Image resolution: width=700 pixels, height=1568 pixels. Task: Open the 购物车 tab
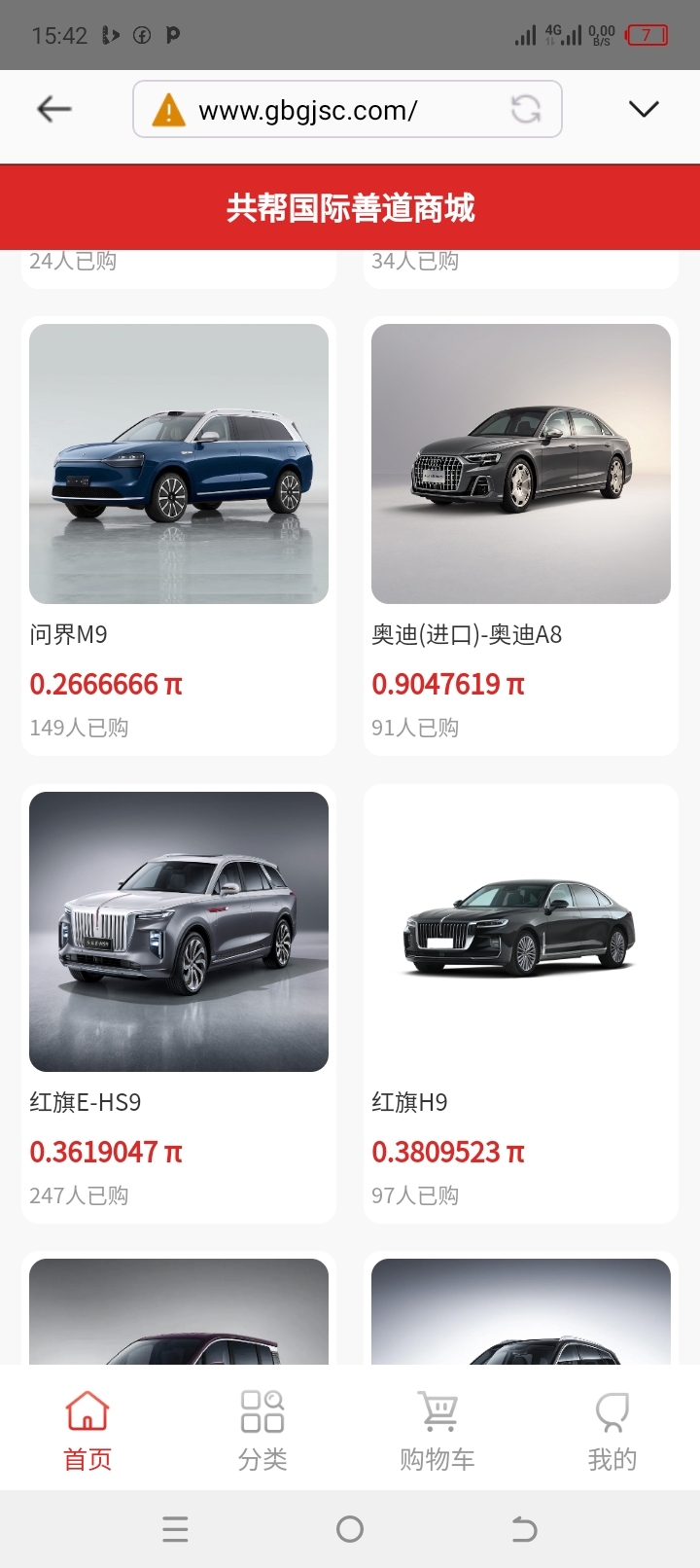tap(437, 1430)
